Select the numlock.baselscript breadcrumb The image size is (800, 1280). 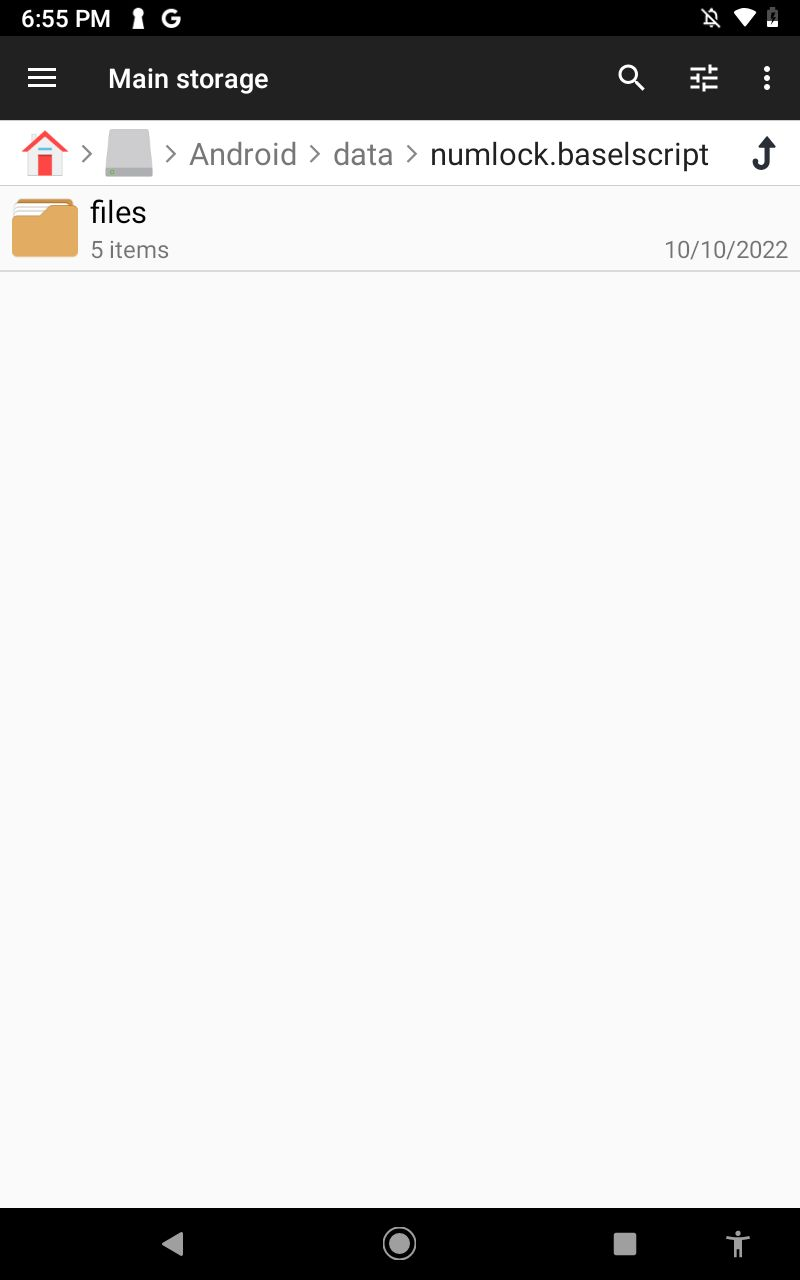[569, 154]
